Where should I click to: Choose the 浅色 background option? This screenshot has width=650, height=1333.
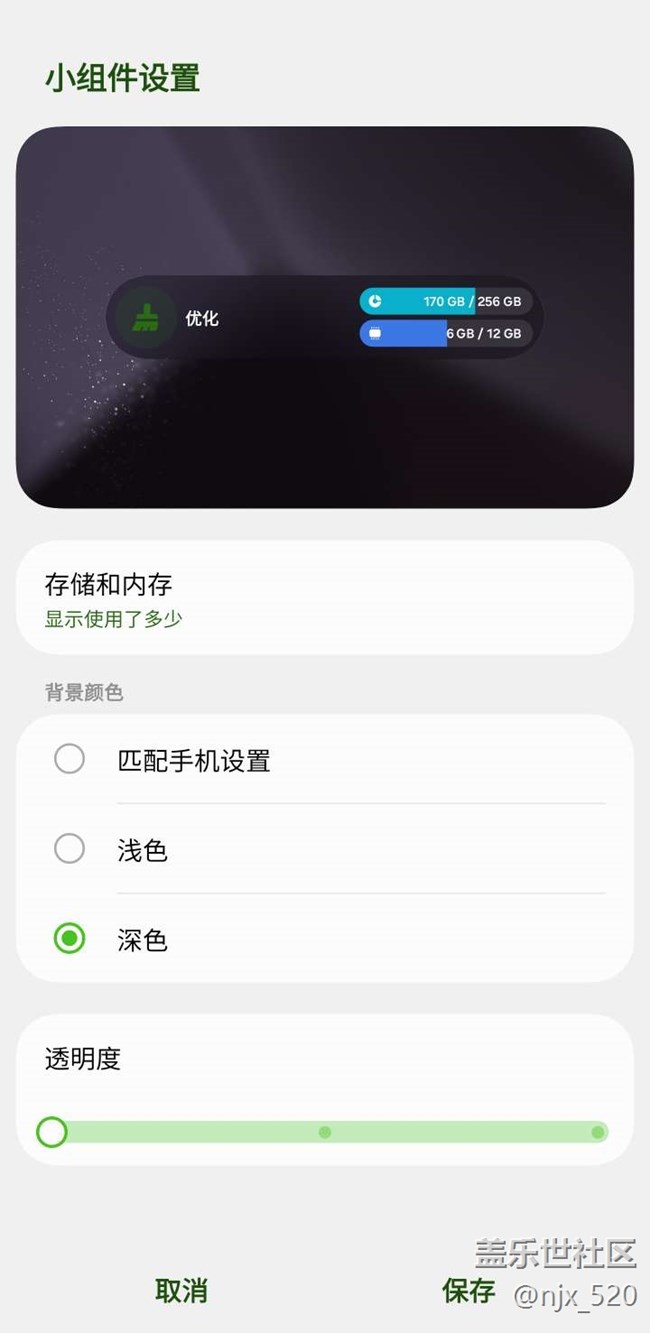click(69, 850)
